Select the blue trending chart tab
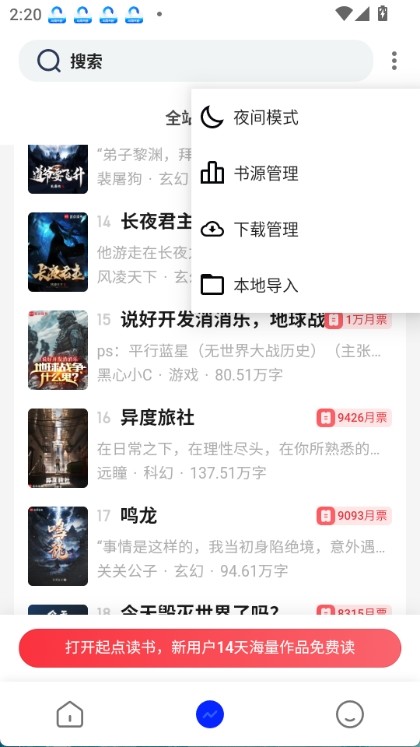 210,715
